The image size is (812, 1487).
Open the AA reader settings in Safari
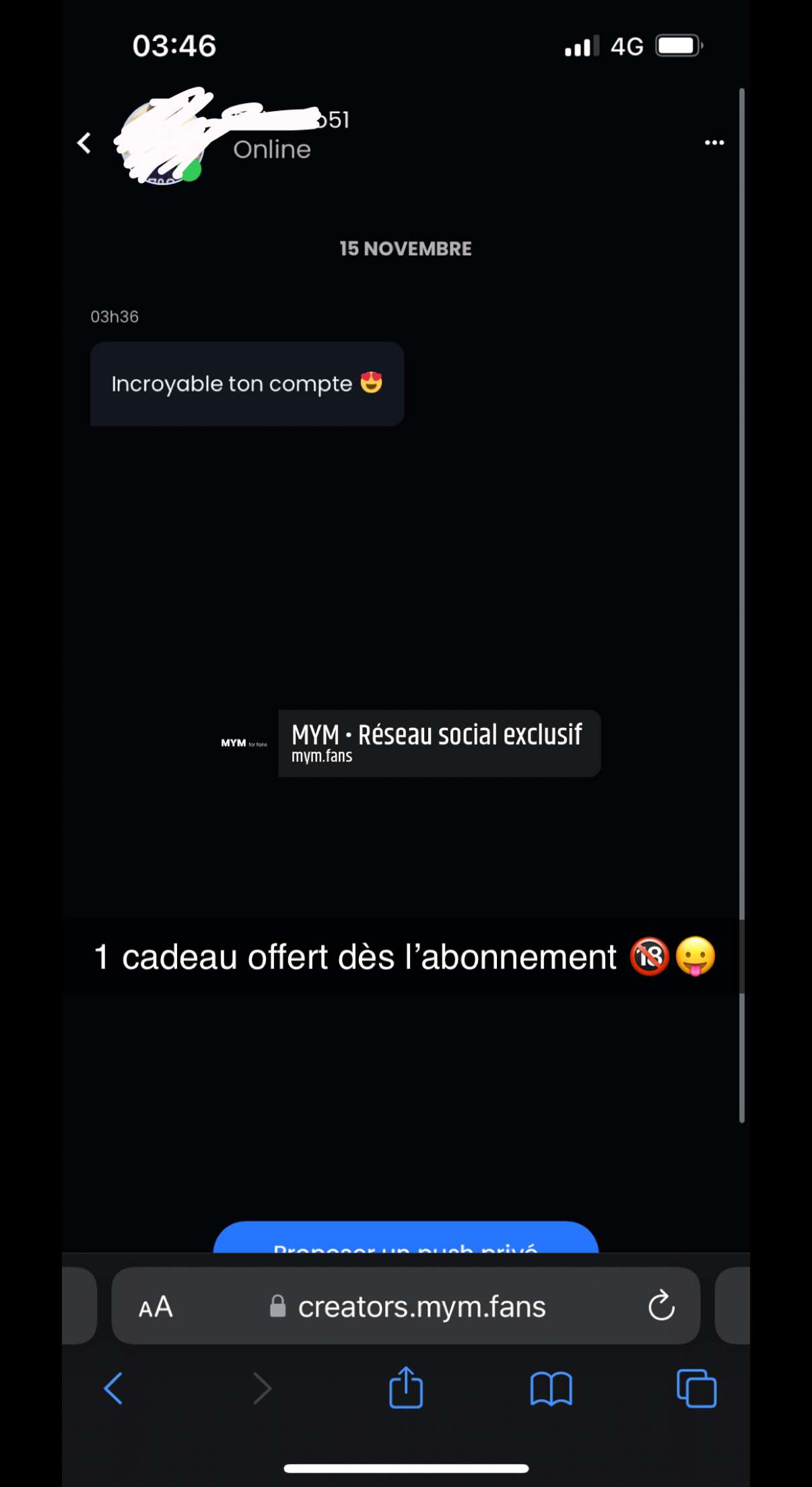pos(156,1307)
